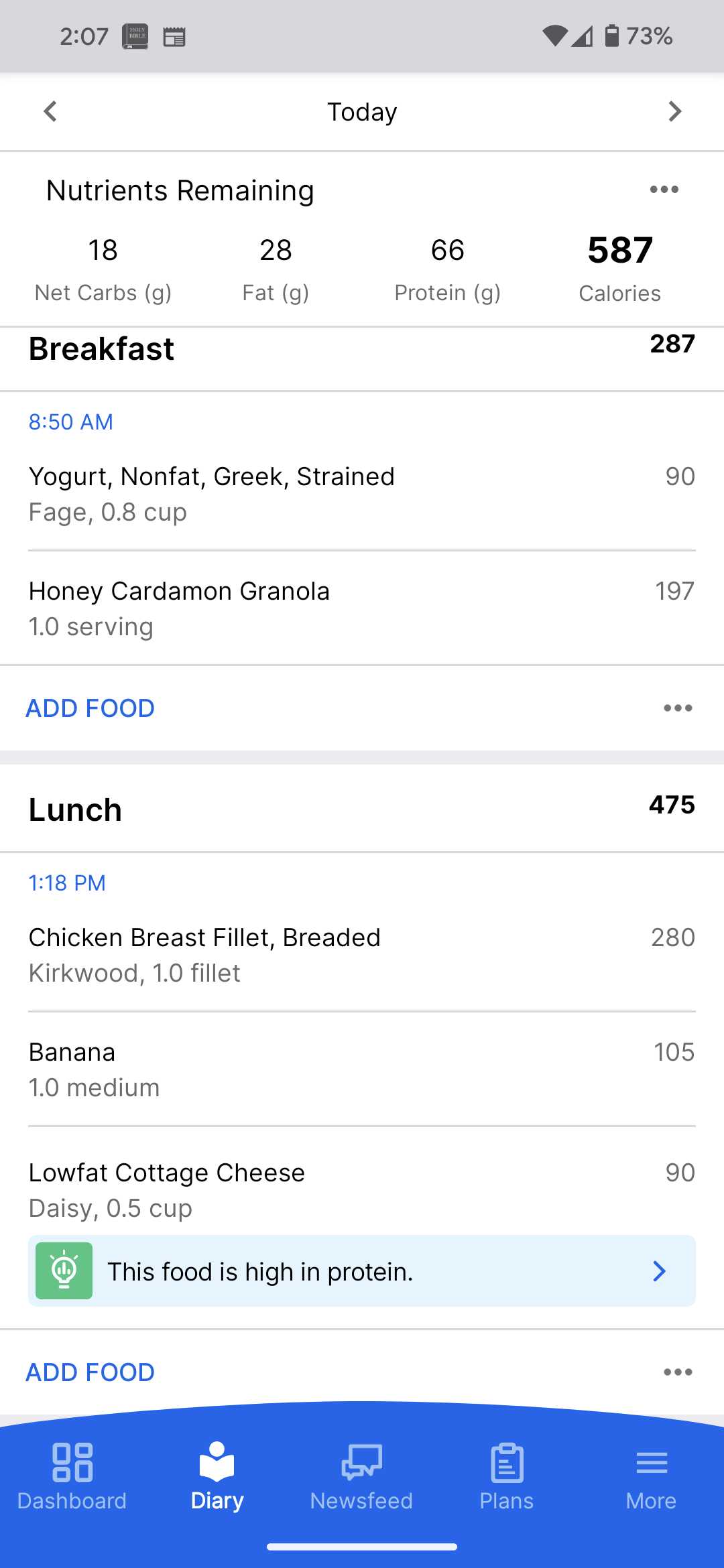Navigate to the previous day with left chevron

(x=50, y=111)
